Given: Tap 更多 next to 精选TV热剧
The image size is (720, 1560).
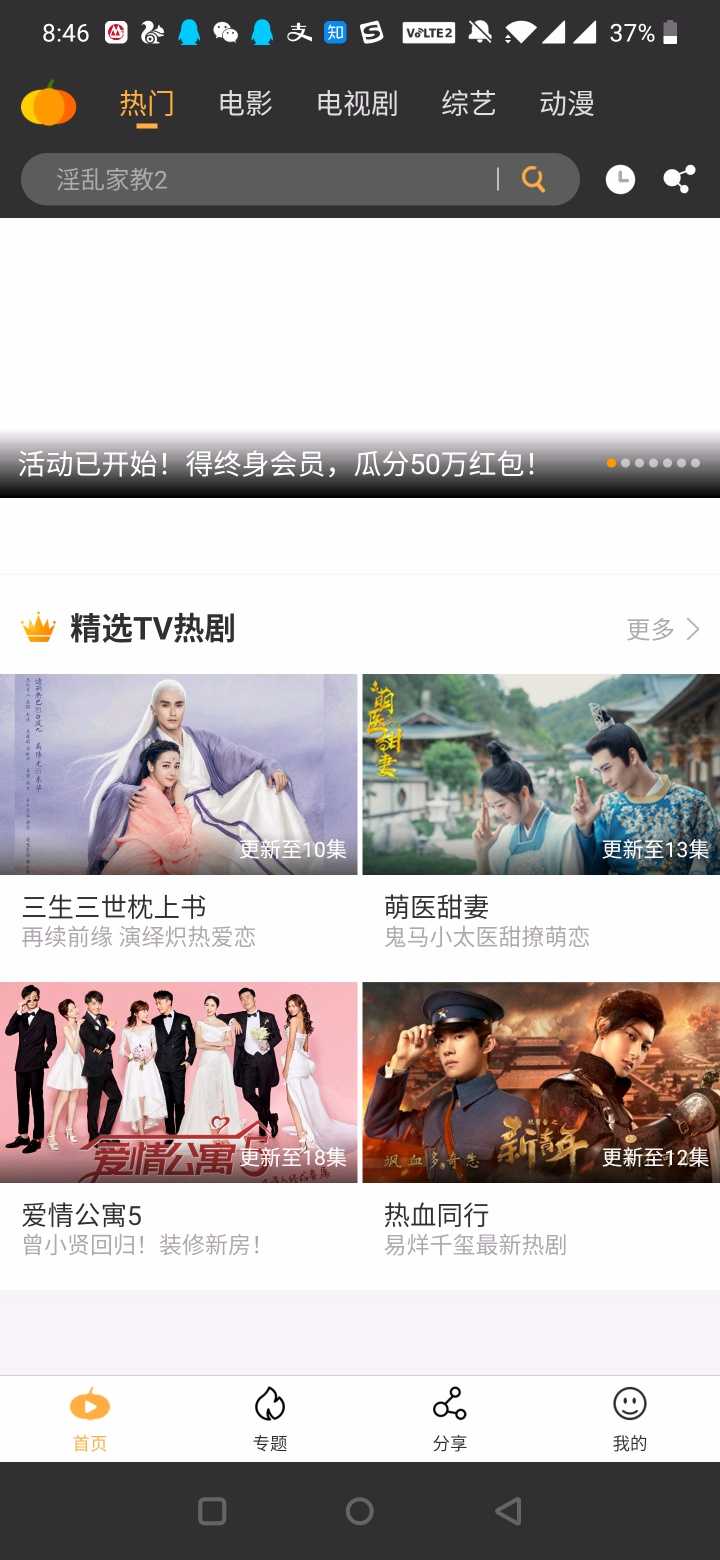Looking at the screenshot, I should click(663, 629).
